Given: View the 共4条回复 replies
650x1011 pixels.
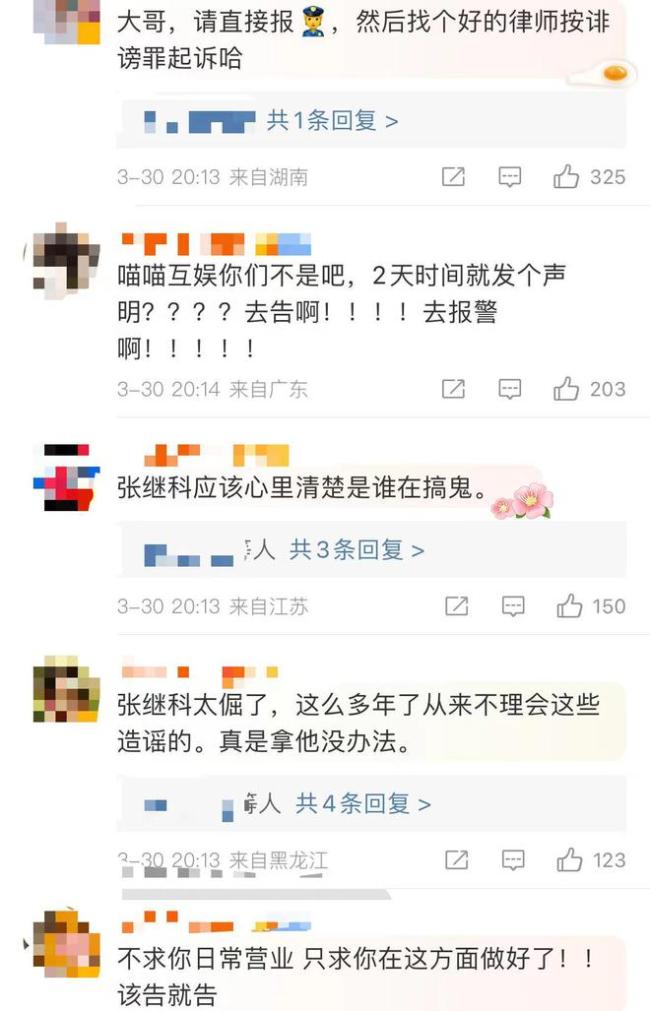Looking at the screenshot, I should (x=363, y=803).
